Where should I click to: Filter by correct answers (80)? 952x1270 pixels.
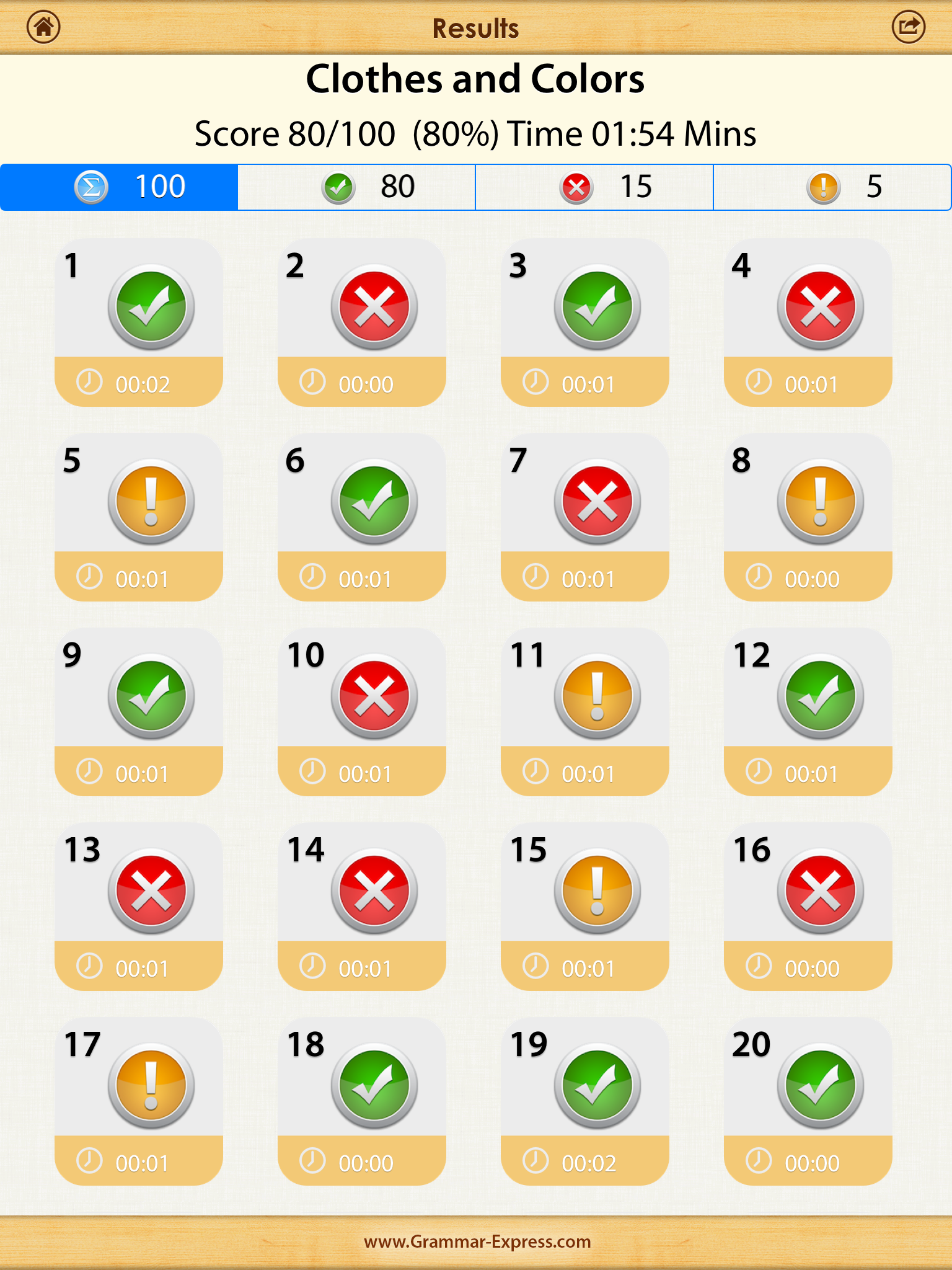coord(356,187)
